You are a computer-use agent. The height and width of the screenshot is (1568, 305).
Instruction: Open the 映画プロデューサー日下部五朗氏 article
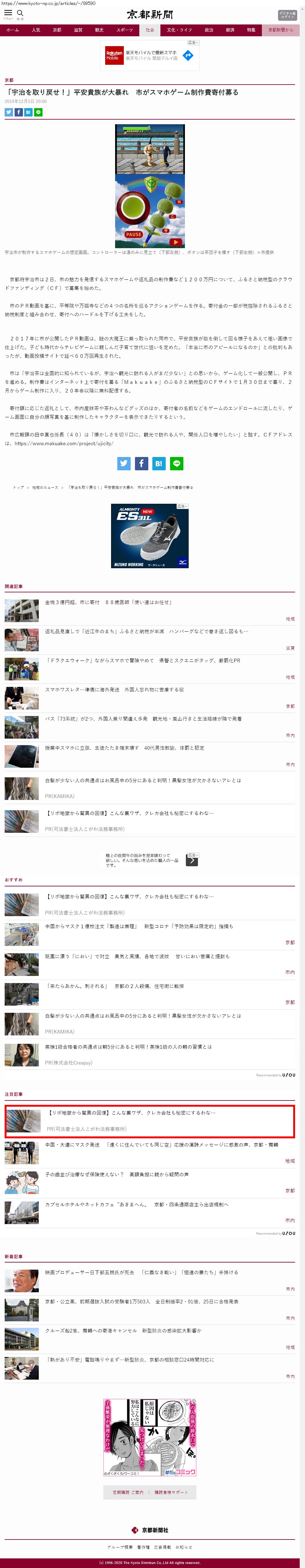coord(141,1272)
